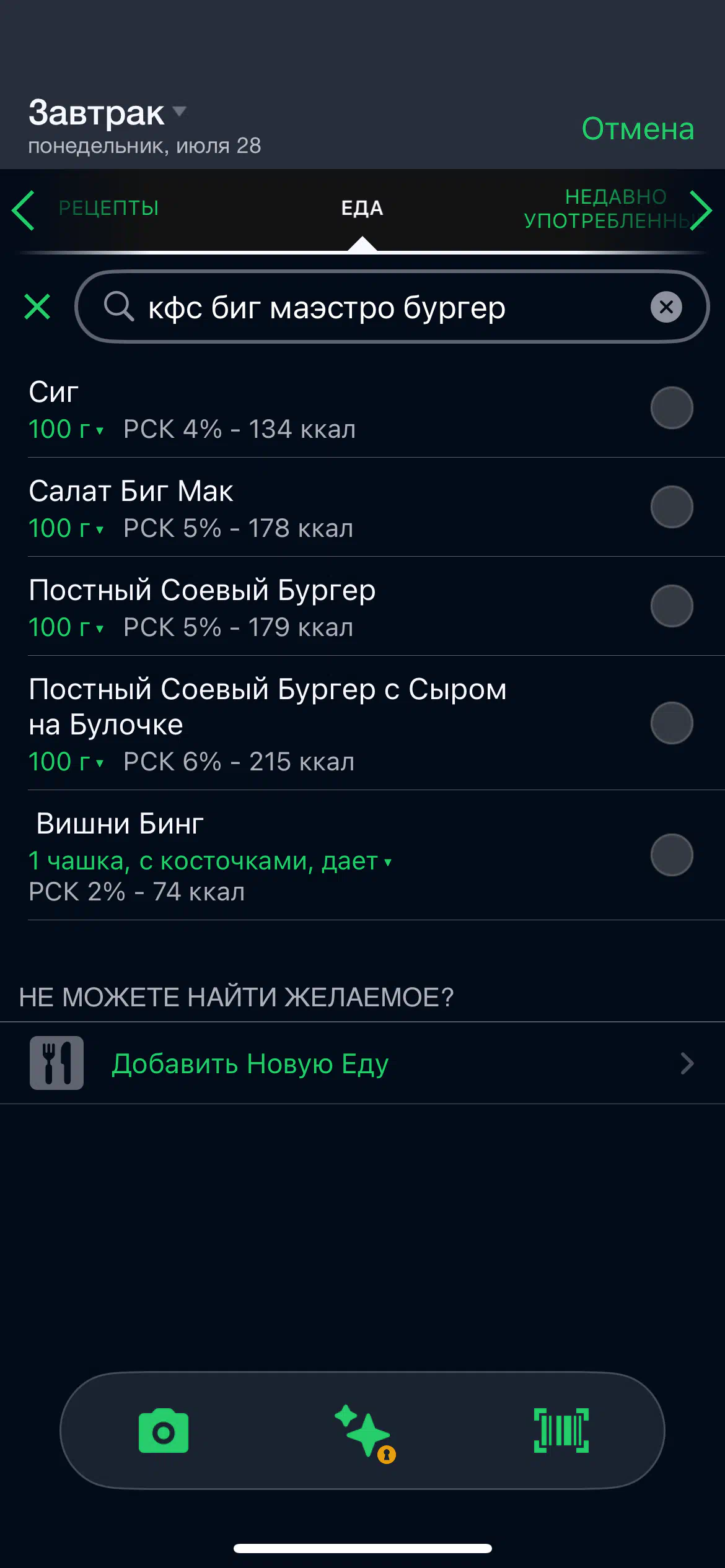
Task: Open camera food recognition
Action: coord(164,1431)
